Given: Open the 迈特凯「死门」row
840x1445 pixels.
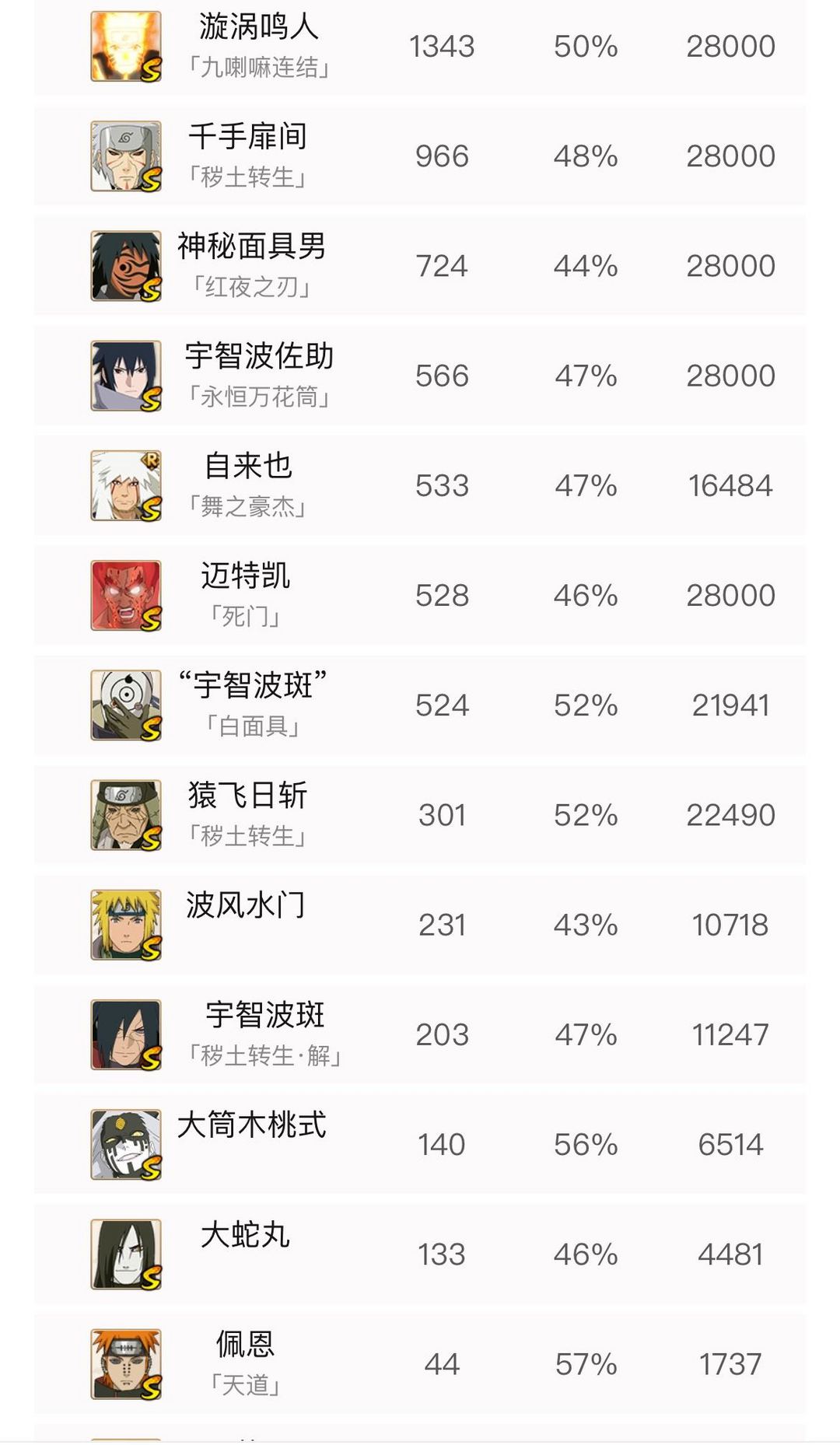Looking at the screenshot, I should 420,595.
